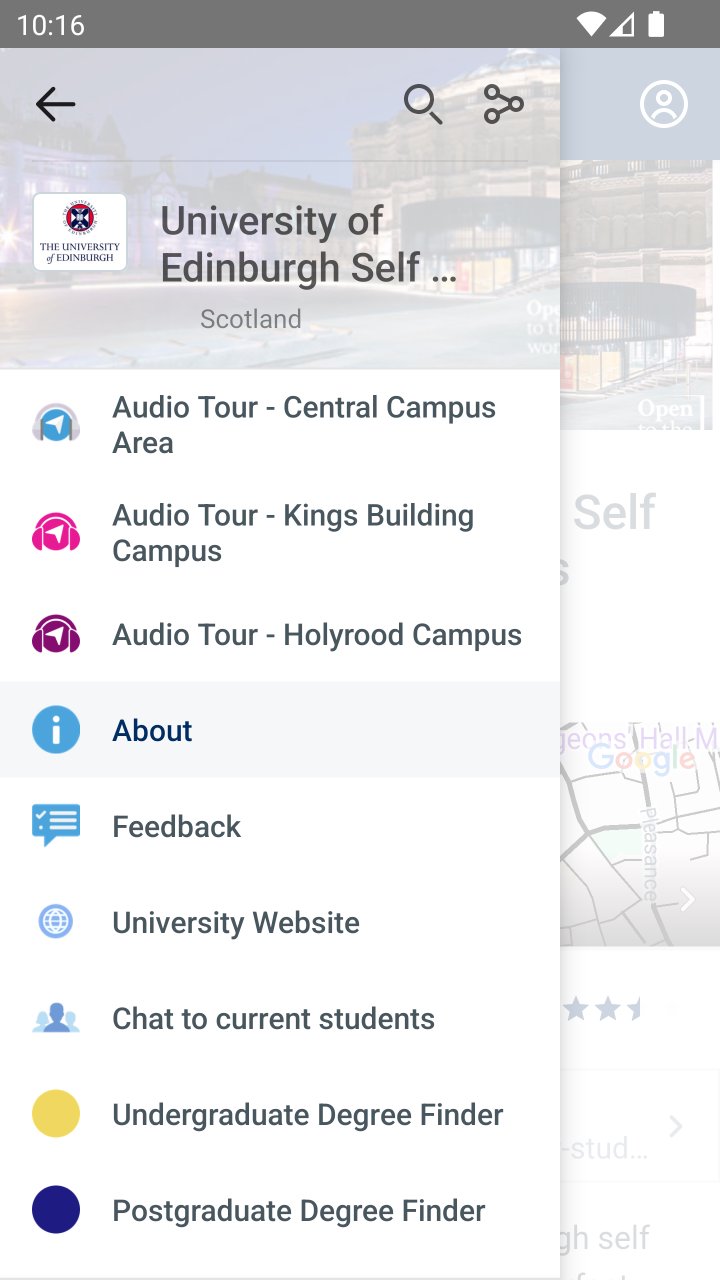Viewport: 720px width, 1280px height.
Task: Select Audio Tour - Kings Building Campus
Action: [280, 533]
